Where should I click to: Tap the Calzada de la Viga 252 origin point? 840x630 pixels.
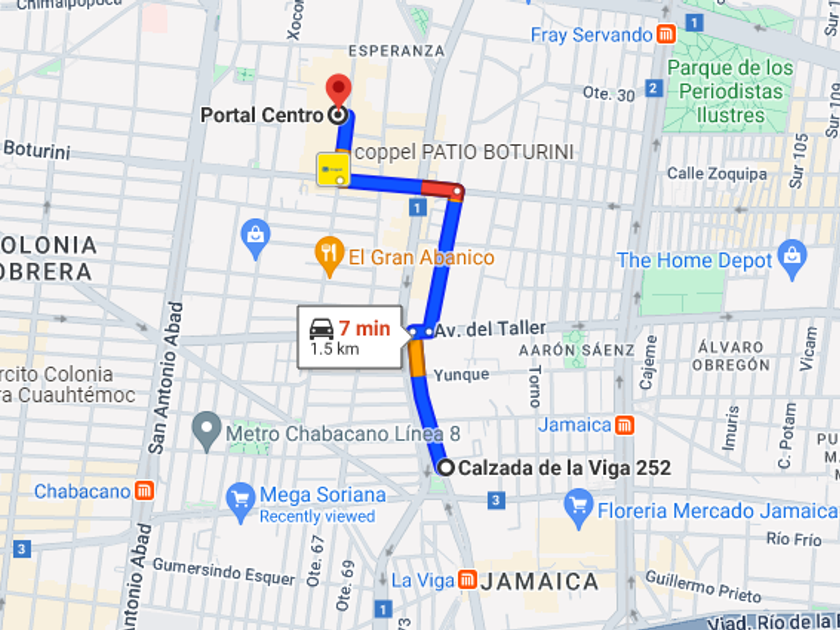[446, 467]
